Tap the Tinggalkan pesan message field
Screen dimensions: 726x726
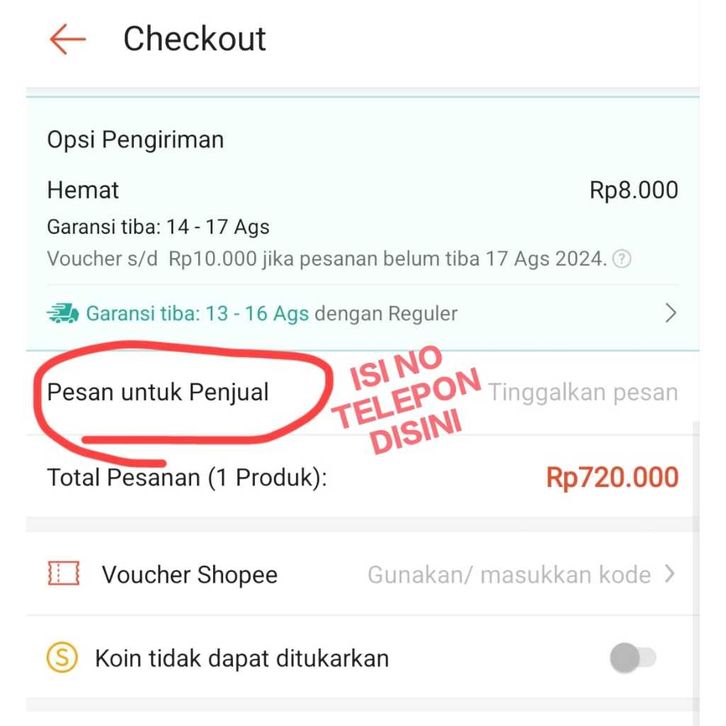click(582, 392)
